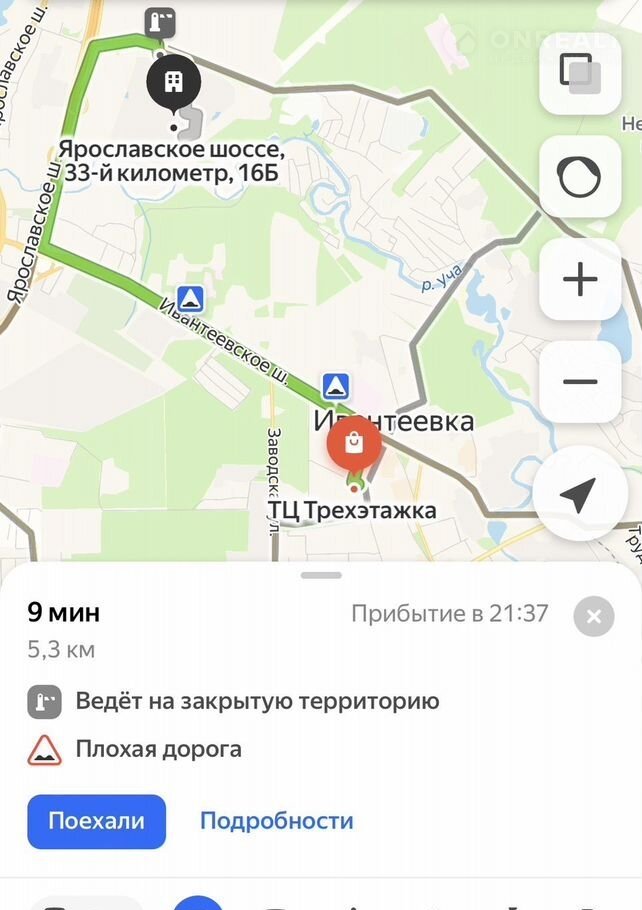
Task: Open map layers button
Action: (580, 72)
